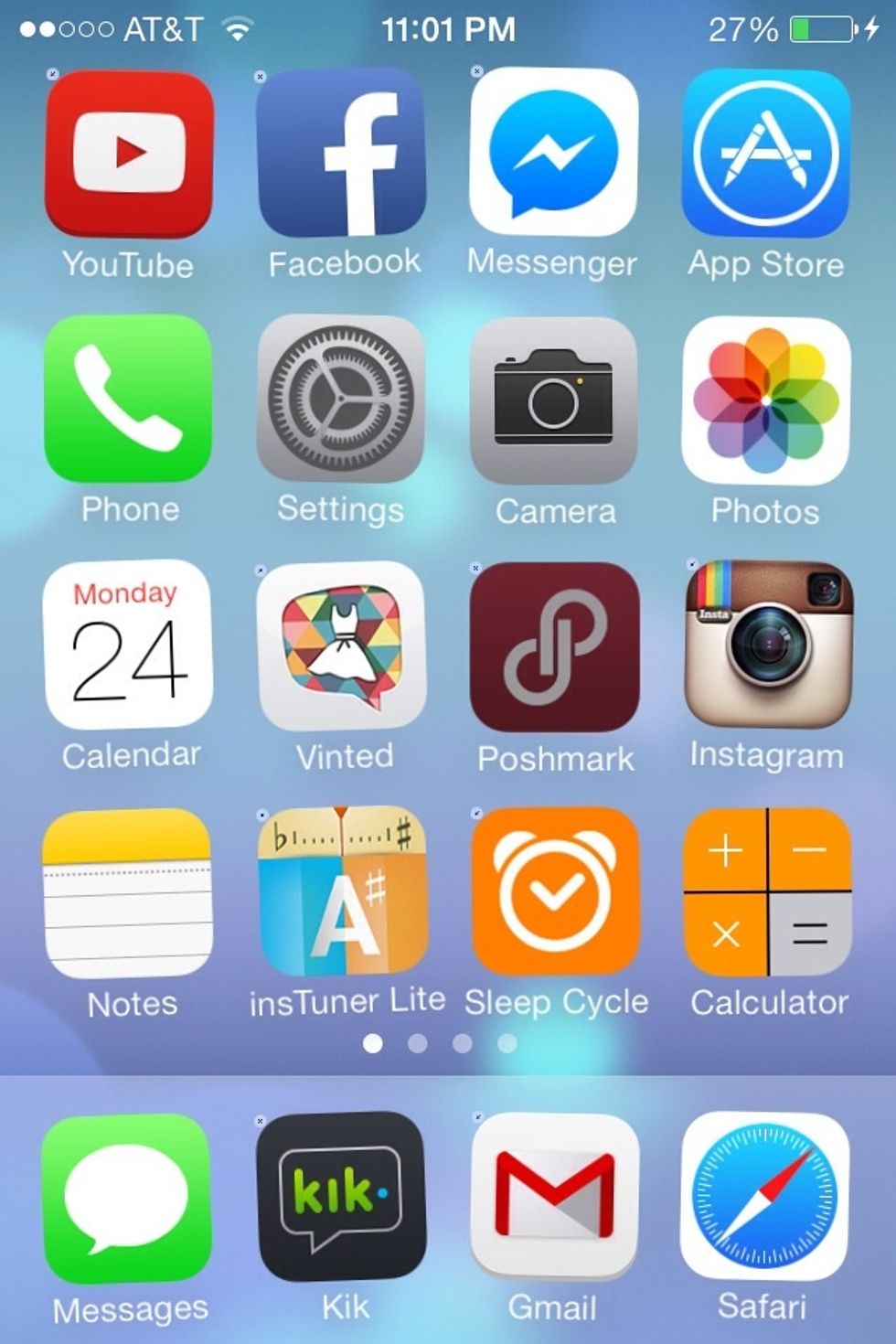Launch Facebook from the home screen

tap(342, 154)
